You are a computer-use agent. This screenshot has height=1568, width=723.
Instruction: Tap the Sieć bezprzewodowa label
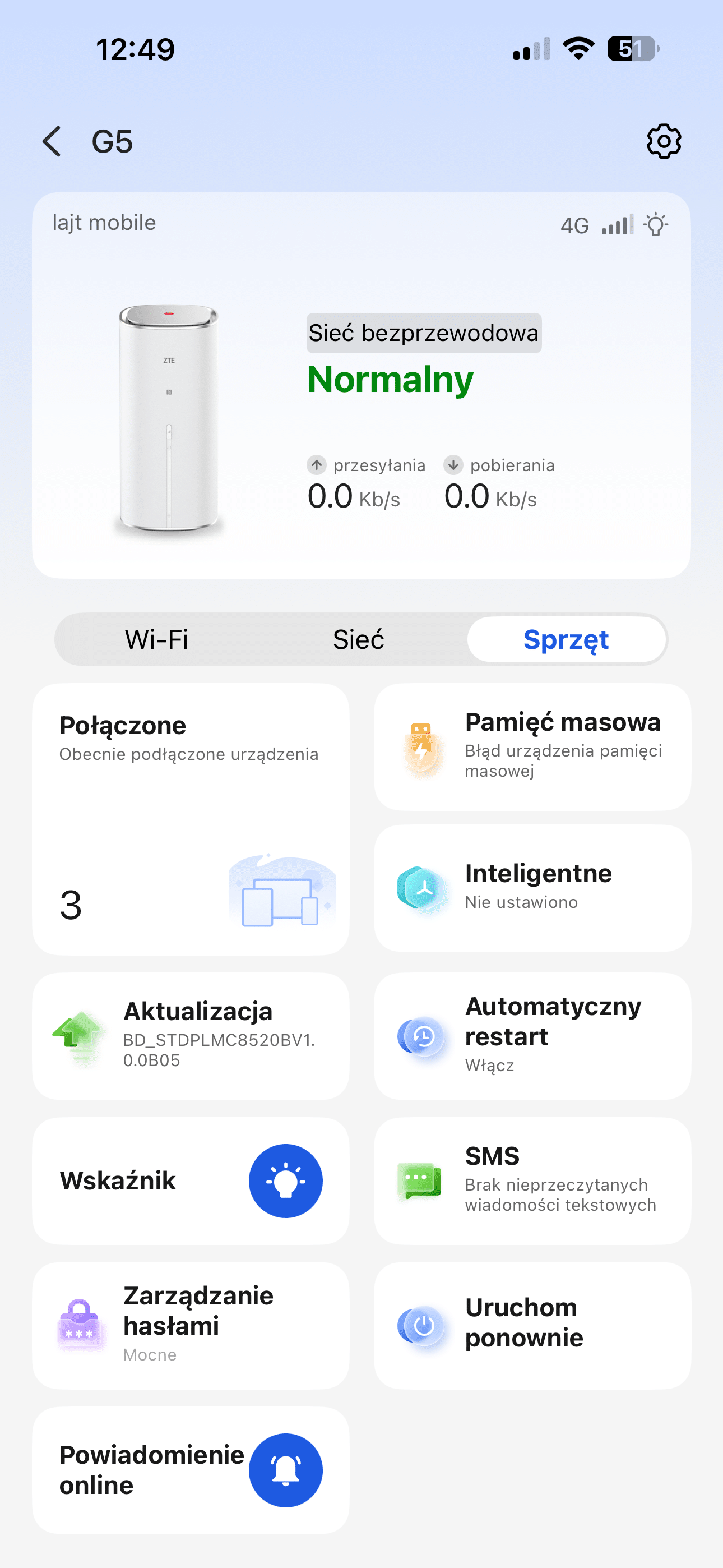(424, 333)
